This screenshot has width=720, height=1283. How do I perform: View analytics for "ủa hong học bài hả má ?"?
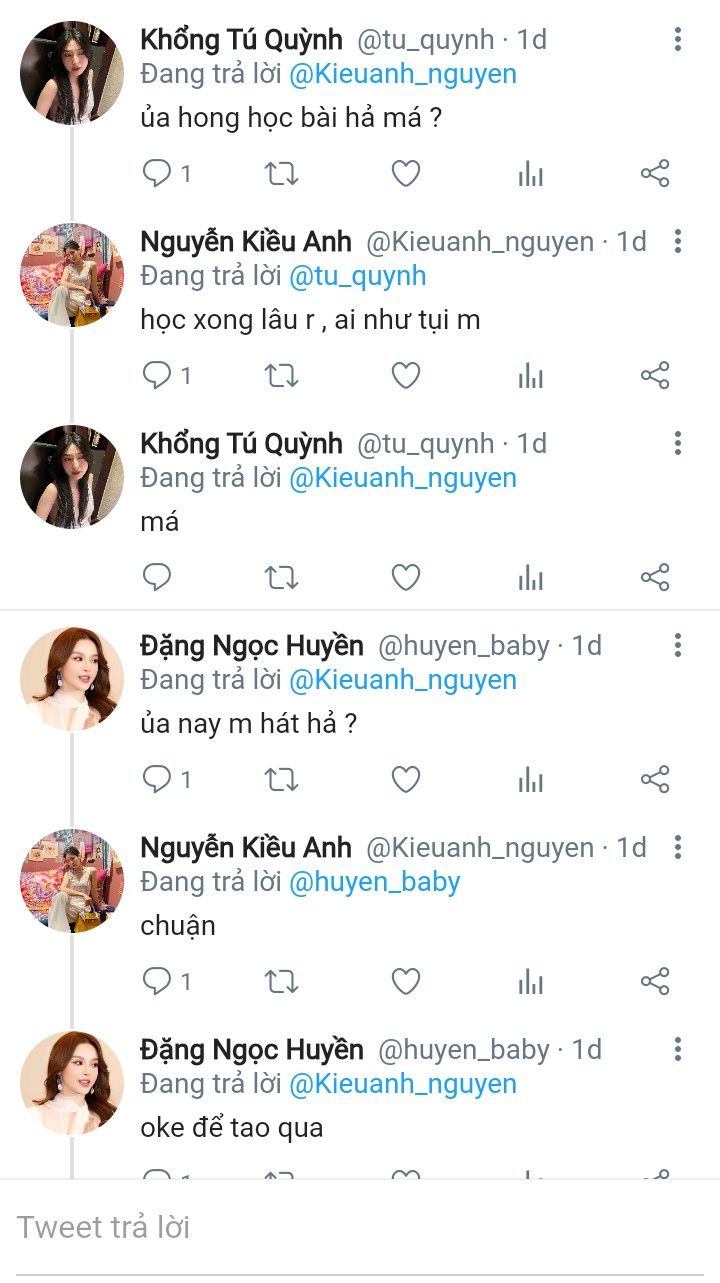(531, 174)
